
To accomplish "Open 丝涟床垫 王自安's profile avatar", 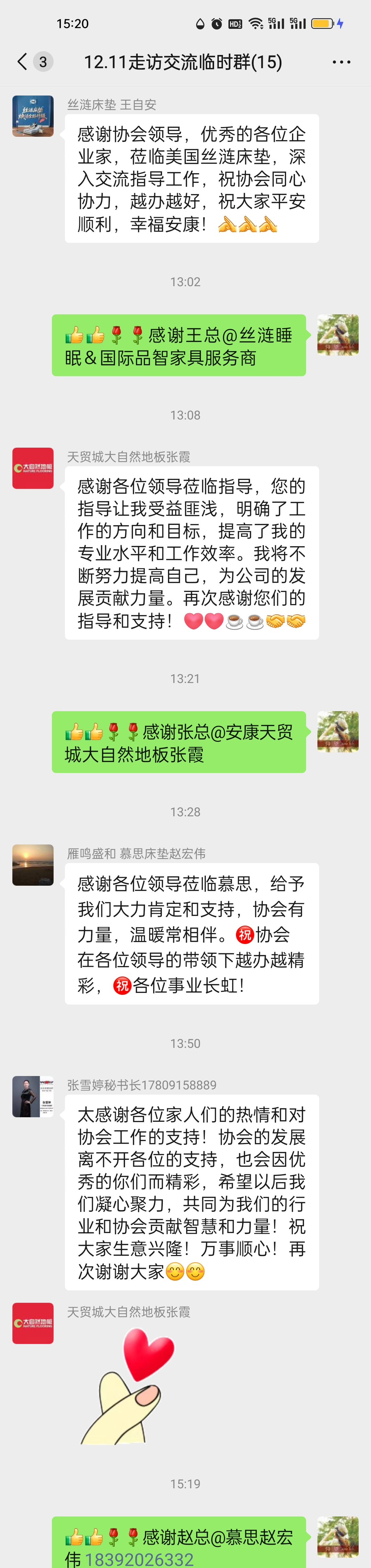I will pos(33,116).
